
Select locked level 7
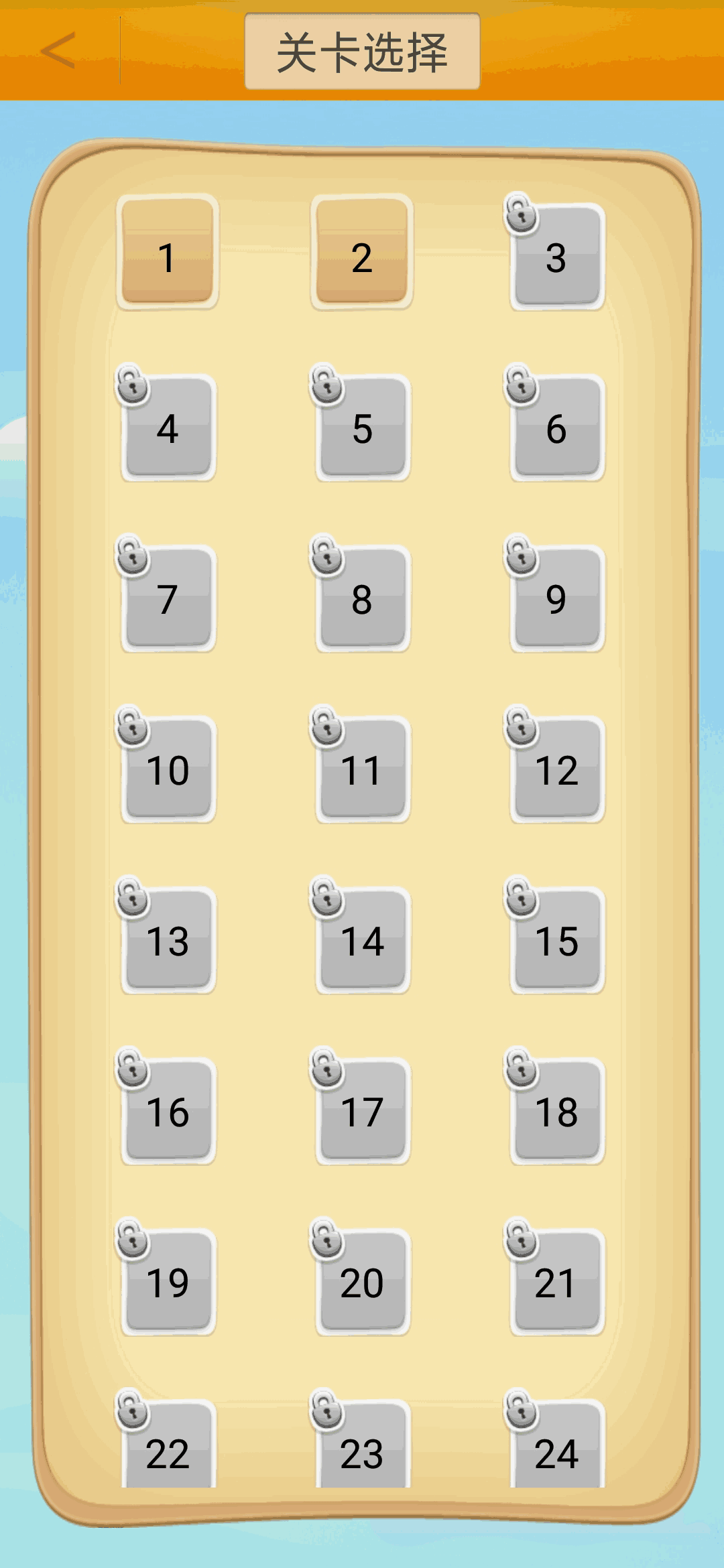pyautogui.click(x=168, y=598)
